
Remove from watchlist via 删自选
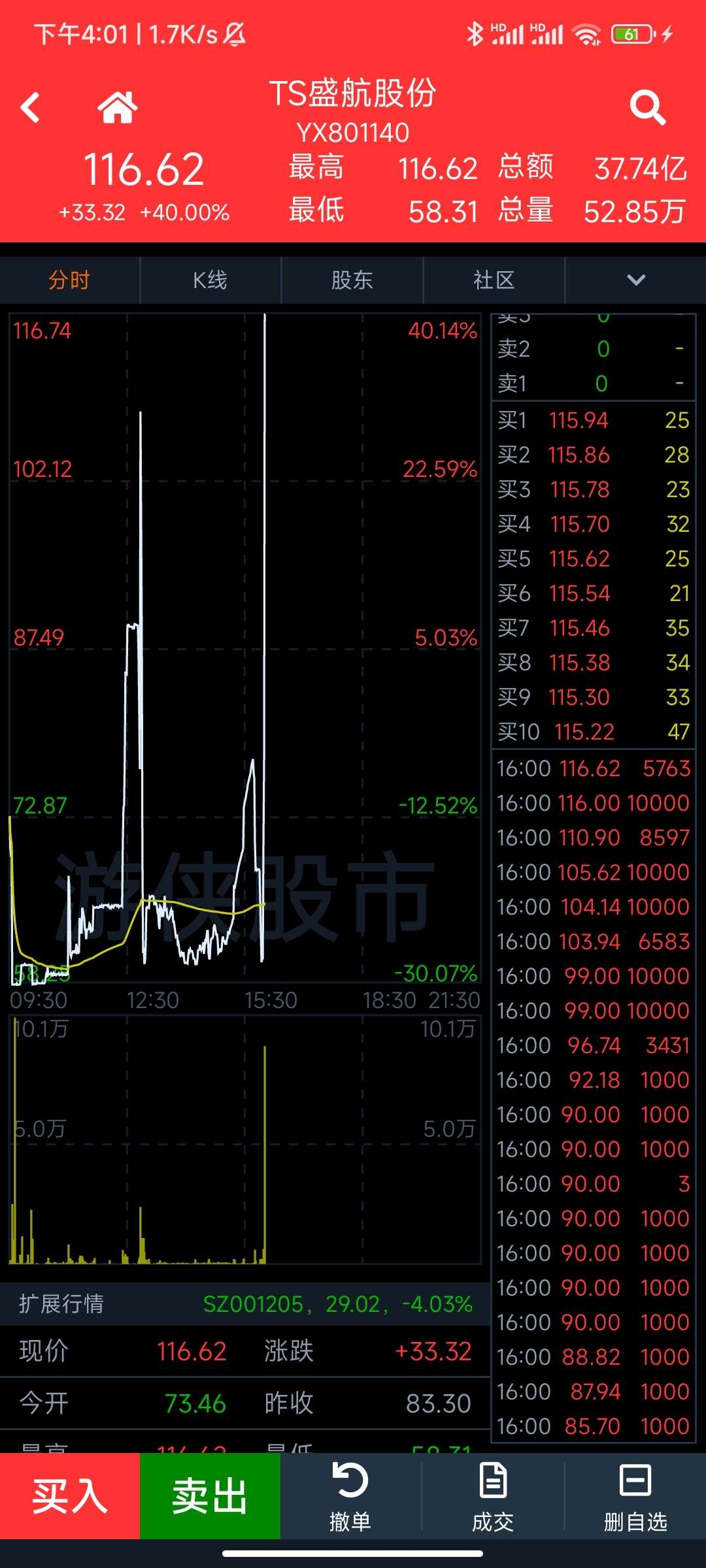[635, 1497]
